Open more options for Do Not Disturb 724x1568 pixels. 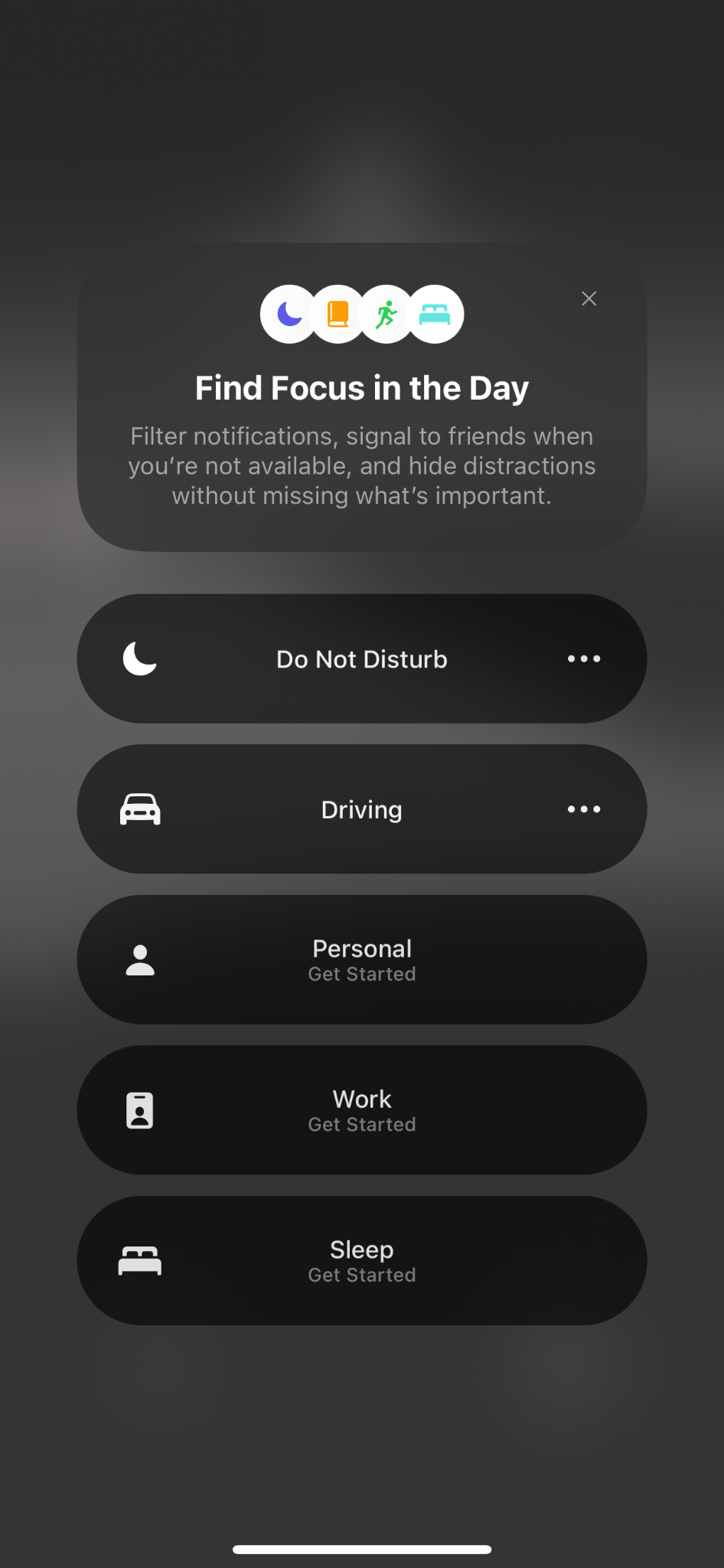[x=584, y=659]
